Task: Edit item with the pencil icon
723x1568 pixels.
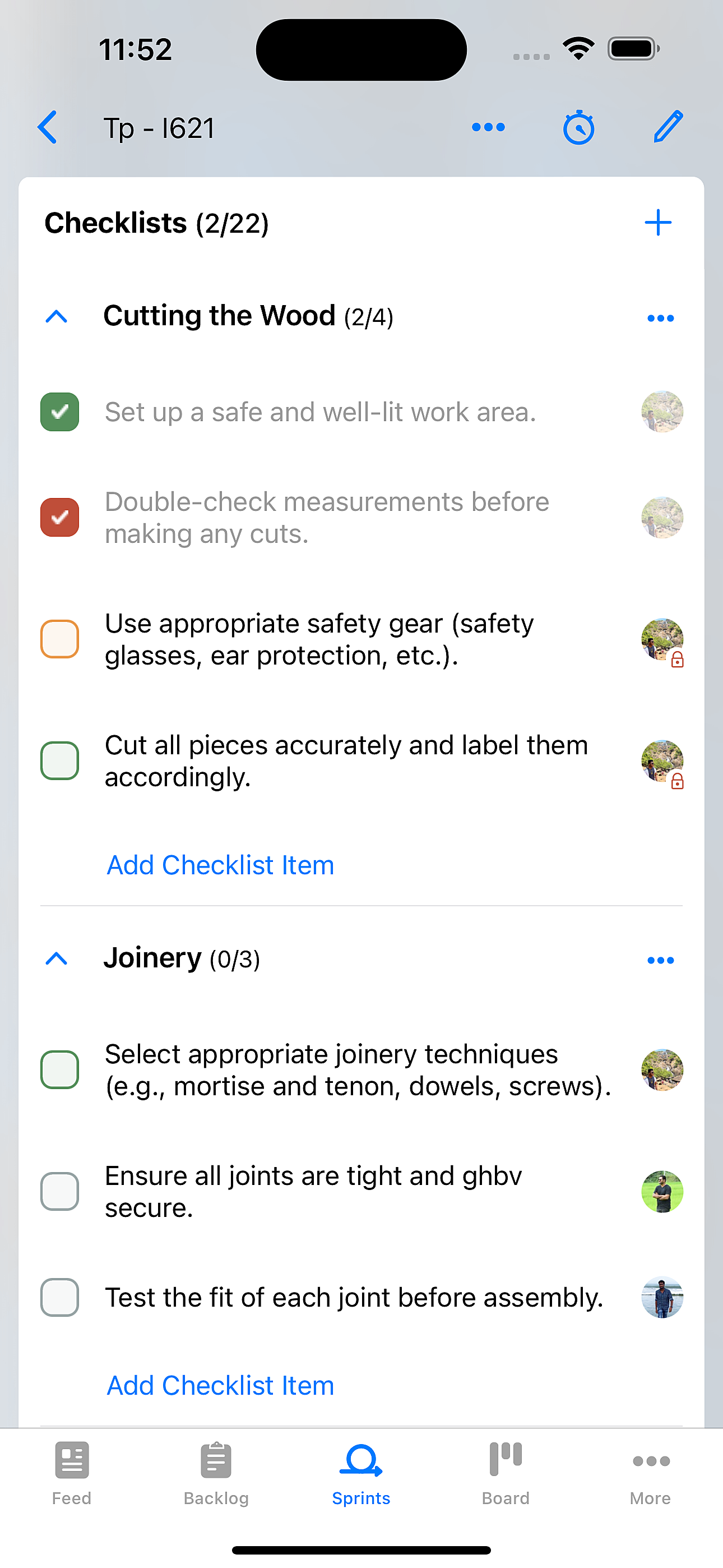Action: (x=668, y=127)
